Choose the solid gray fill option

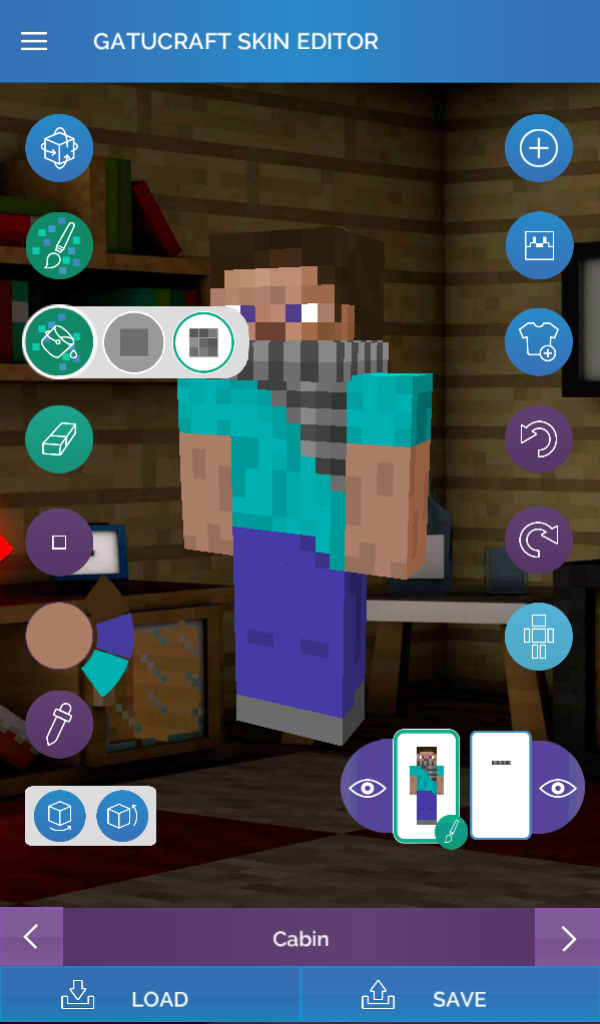[133, 343]
